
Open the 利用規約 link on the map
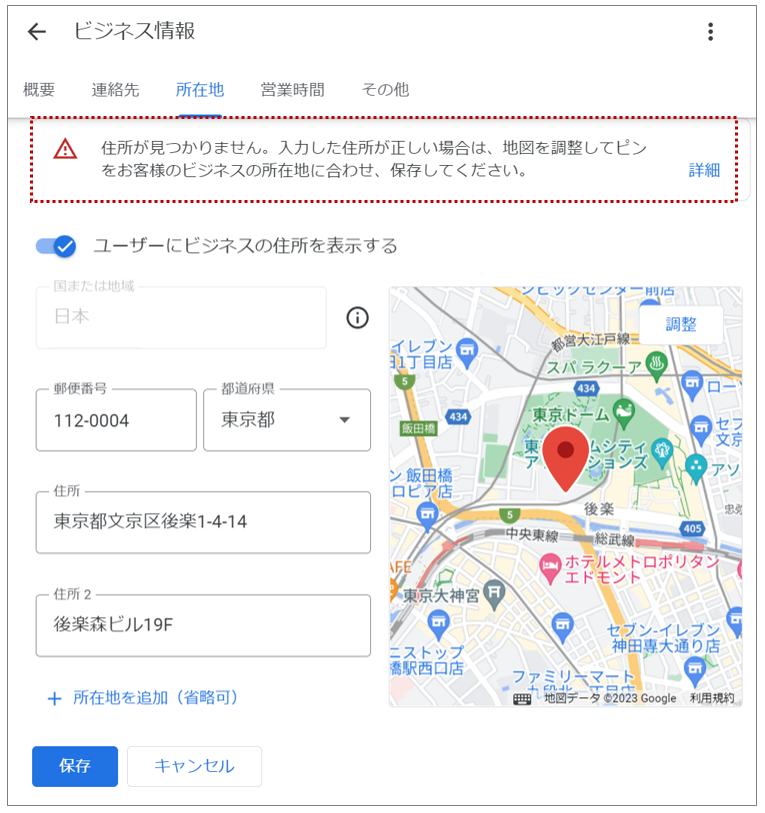point(711,698)
